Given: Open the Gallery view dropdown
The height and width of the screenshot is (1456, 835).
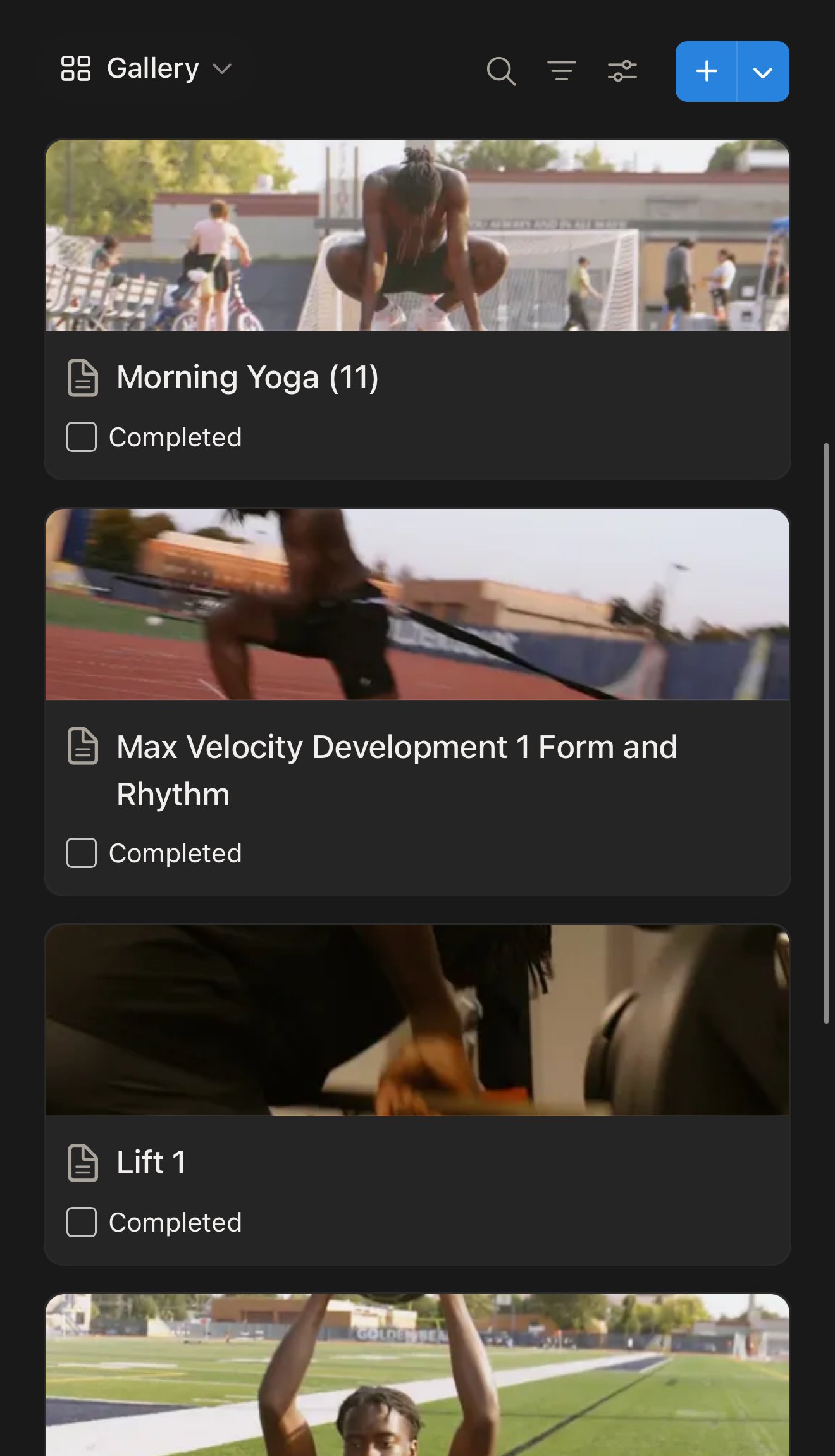Looking at the screenshot, I should click(147, 69).
